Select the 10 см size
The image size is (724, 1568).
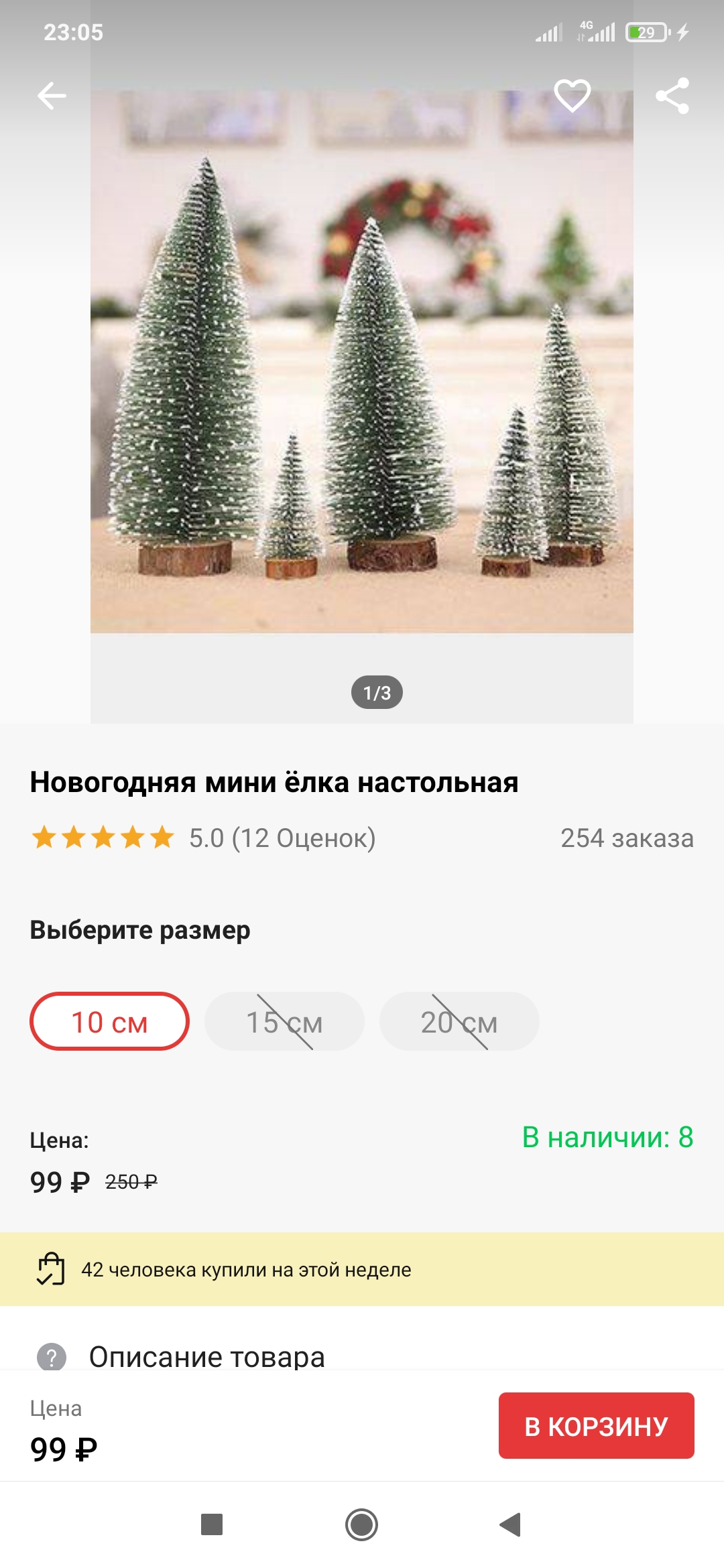coord(109,1021)
